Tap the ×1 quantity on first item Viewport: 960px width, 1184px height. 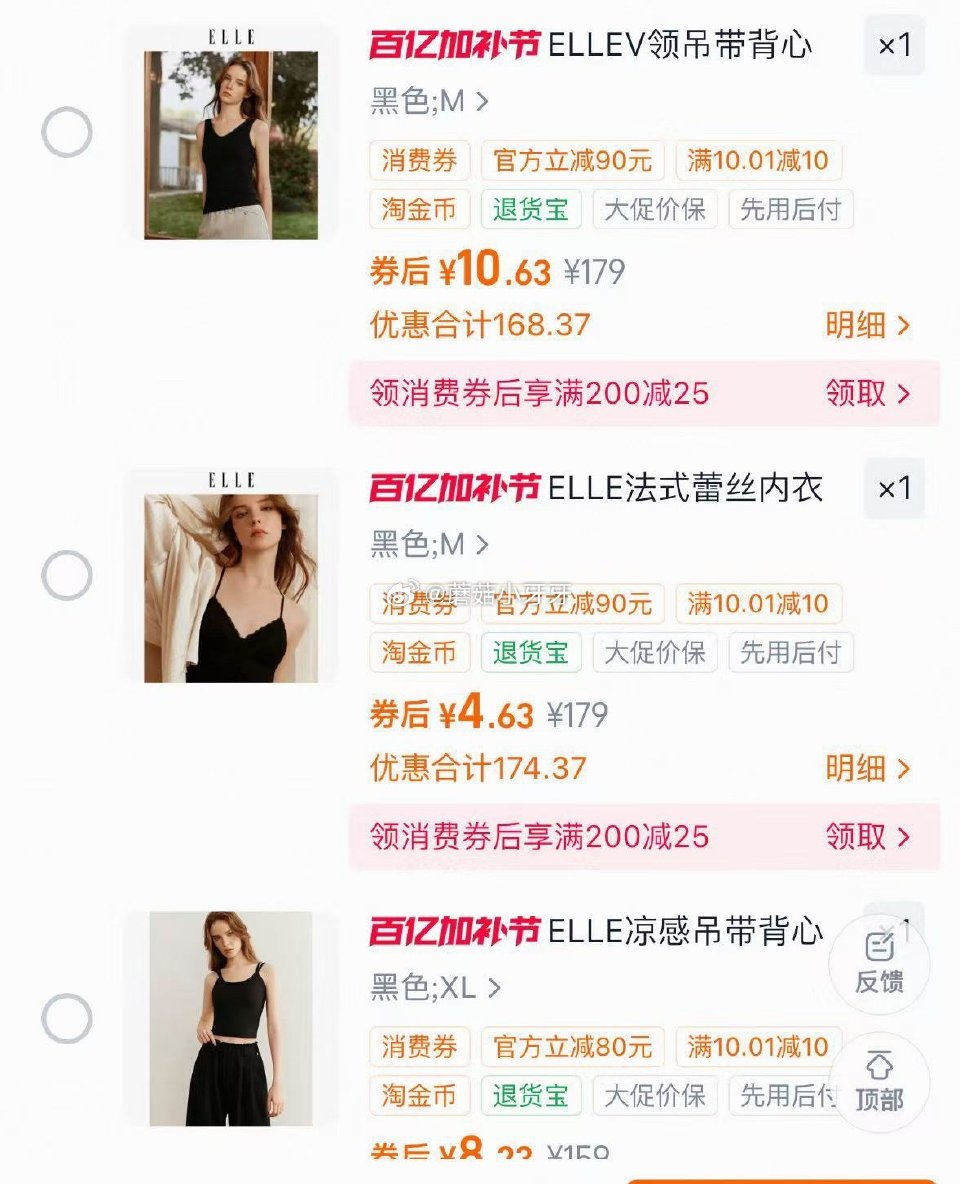(894, 47)
